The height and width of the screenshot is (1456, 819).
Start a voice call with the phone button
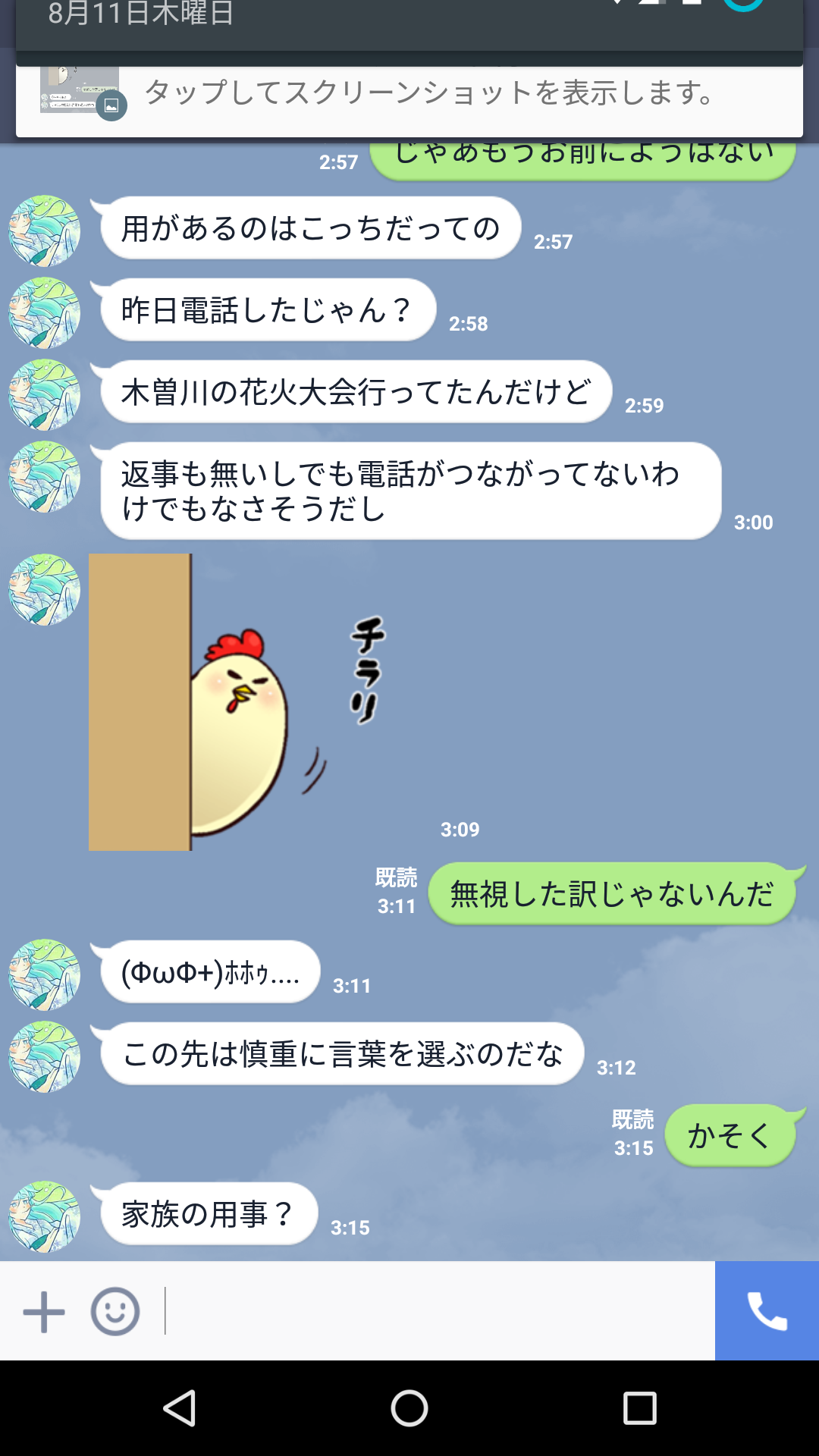pos(767,1310)
